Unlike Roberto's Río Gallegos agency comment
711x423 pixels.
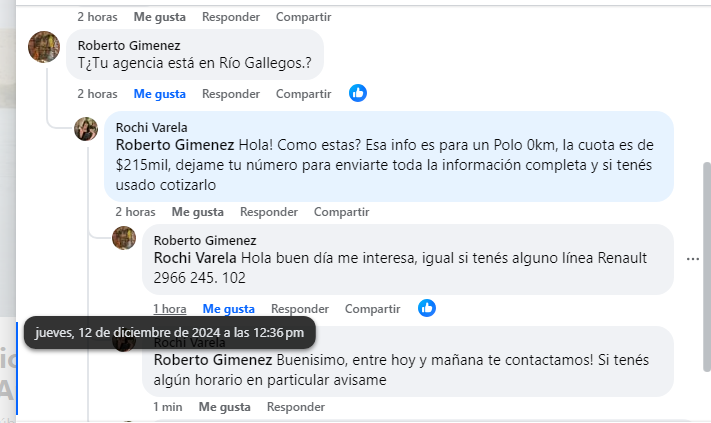pyautogui.click(x=160, y=94)
